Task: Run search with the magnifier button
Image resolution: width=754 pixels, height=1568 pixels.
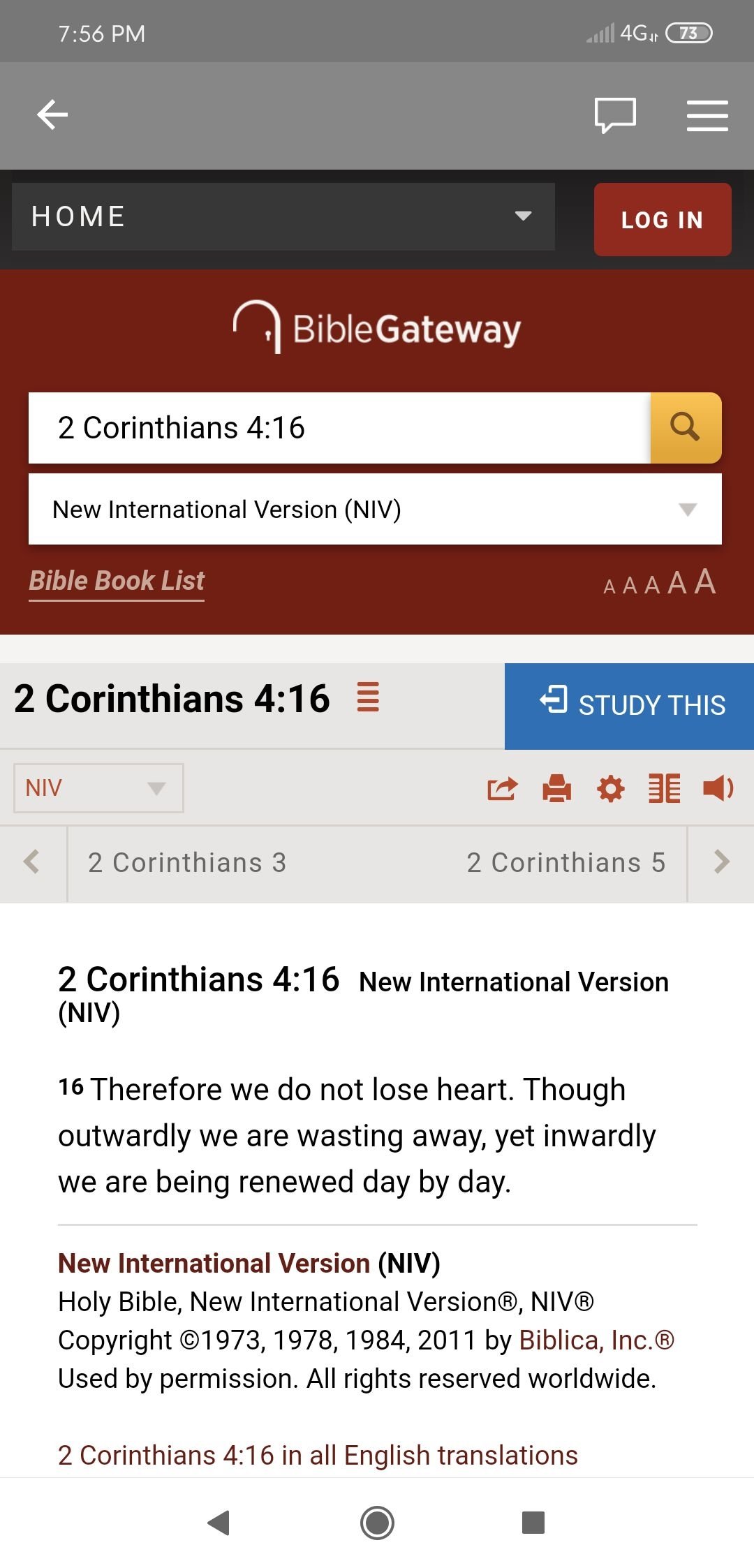Action: [x=686, y=428]
